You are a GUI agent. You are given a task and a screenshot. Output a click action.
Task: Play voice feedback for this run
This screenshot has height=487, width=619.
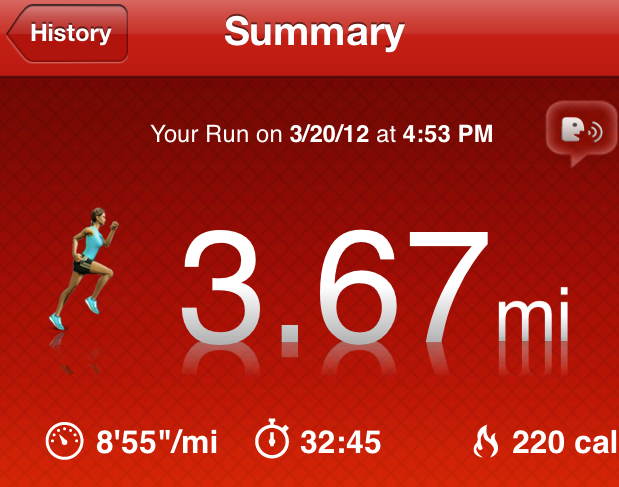pos(579,131)
